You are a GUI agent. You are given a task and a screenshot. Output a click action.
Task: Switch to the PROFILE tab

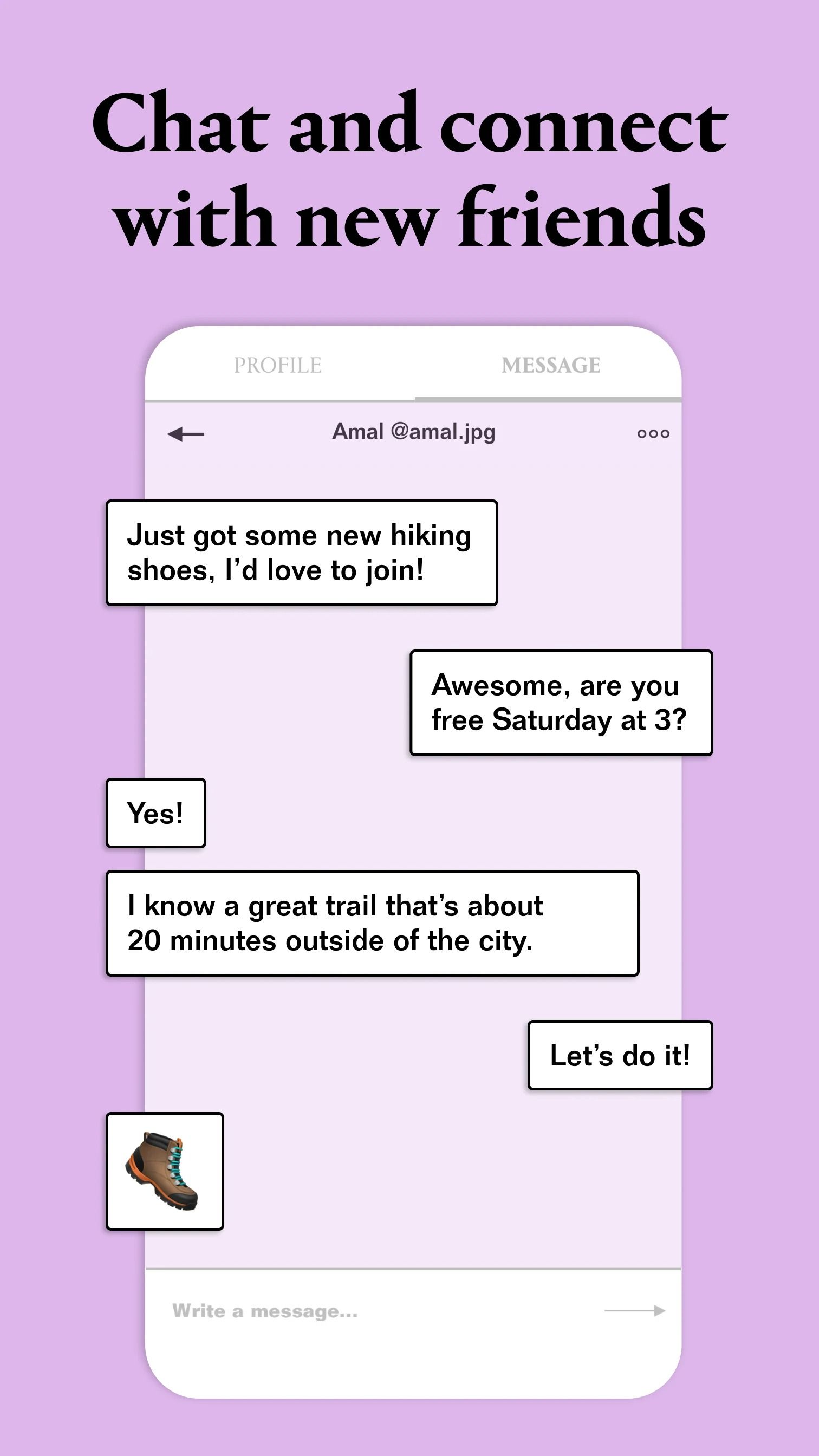pos(277,365)
